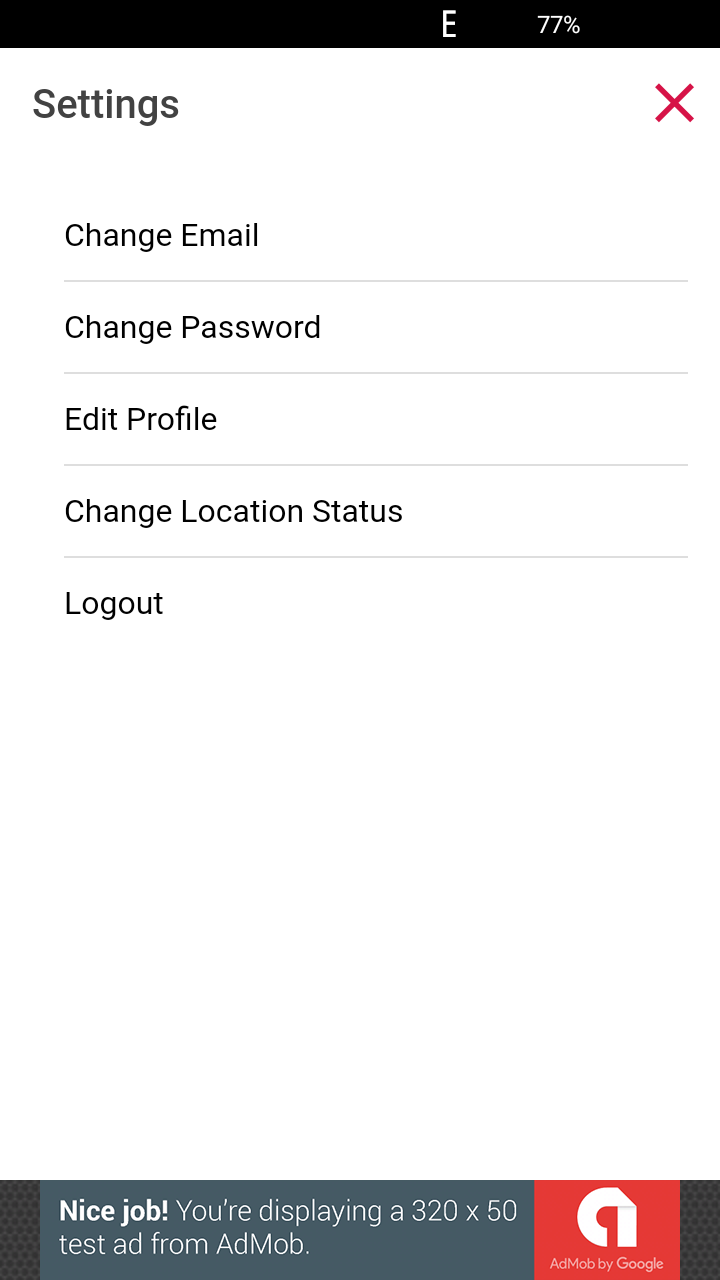720x1280 pixels.
Task: Click the AdMob by Google logo icon
Action: click(x=607, y=1218)
